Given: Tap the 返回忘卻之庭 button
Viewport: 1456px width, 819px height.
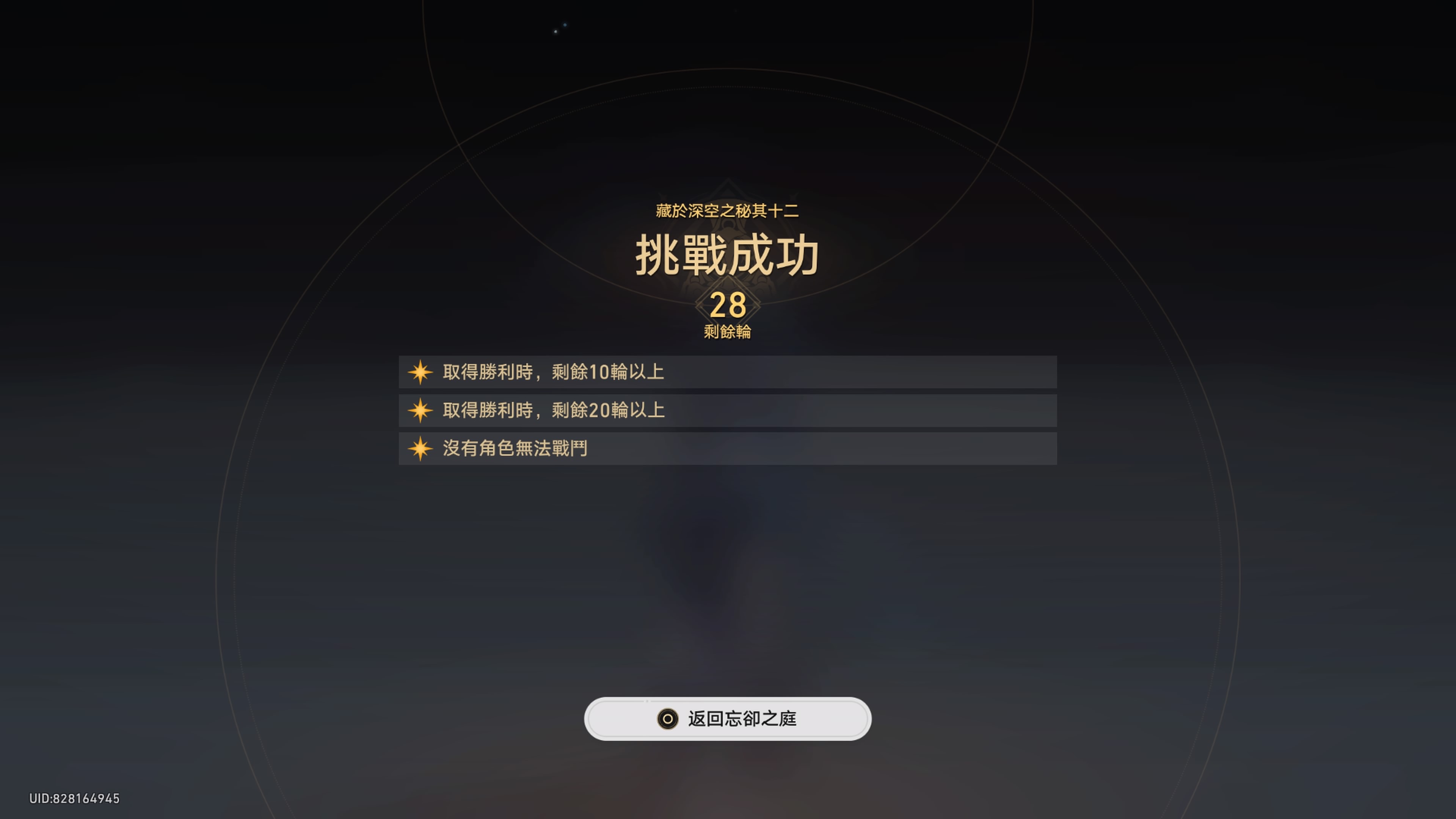Looking at the screenshot, I should pyautogui.click(x=728, y=719).
